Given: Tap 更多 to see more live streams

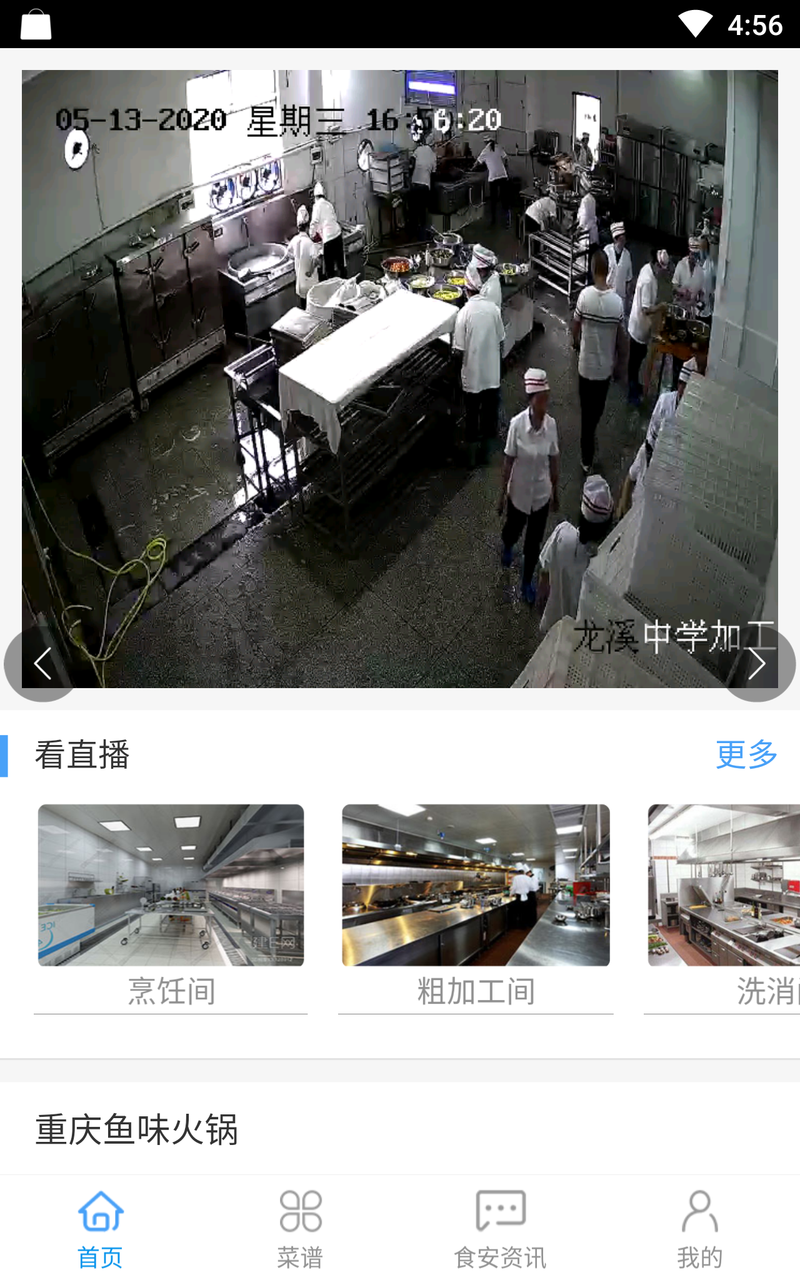Looking at the screenshot, I should point(746,755).
